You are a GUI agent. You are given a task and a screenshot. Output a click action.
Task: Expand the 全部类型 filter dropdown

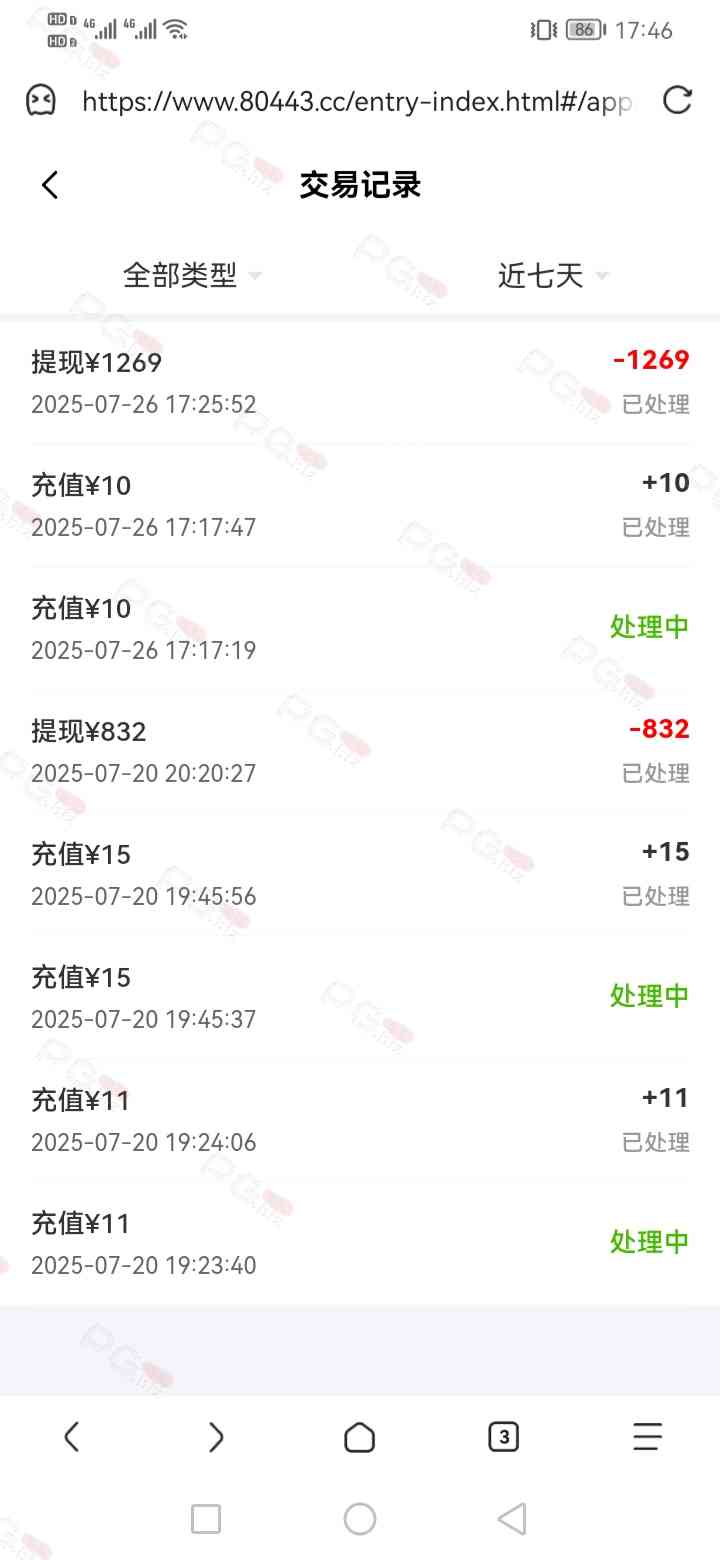pos(192,275)
